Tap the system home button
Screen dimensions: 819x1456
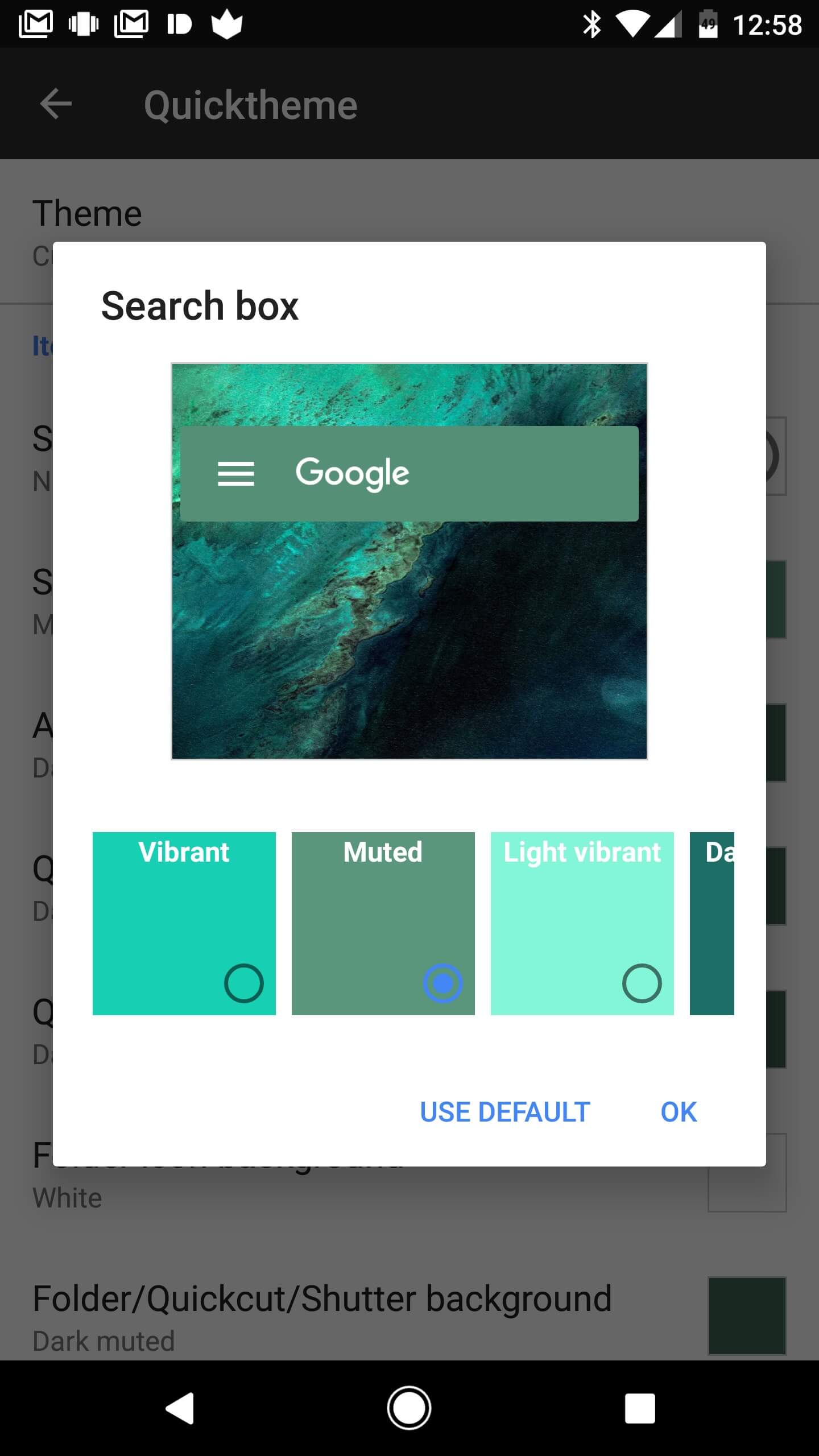409,1408
